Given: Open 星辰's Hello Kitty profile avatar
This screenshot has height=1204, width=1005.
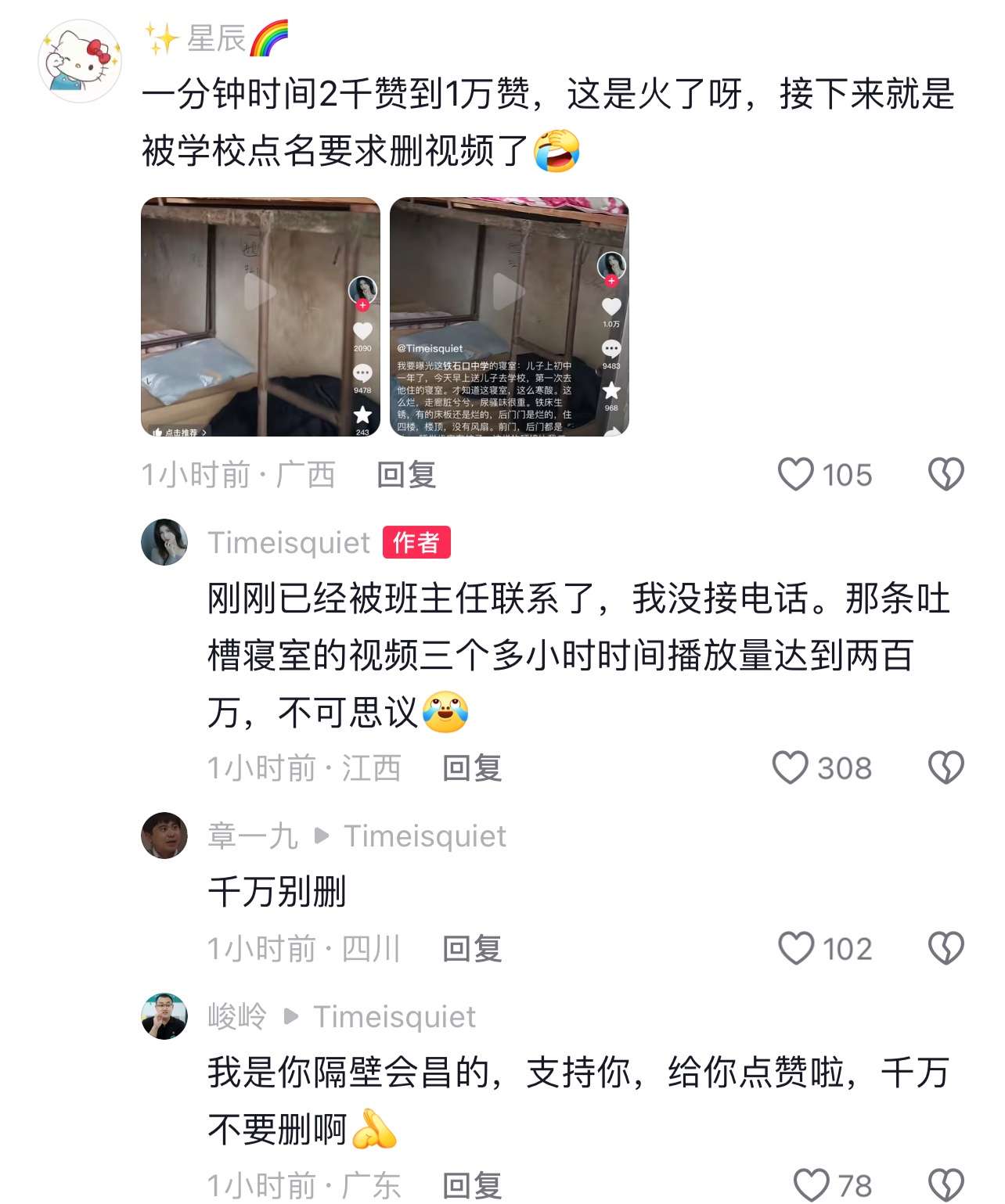Looking at the screenshot, I should tap(80, 61).
